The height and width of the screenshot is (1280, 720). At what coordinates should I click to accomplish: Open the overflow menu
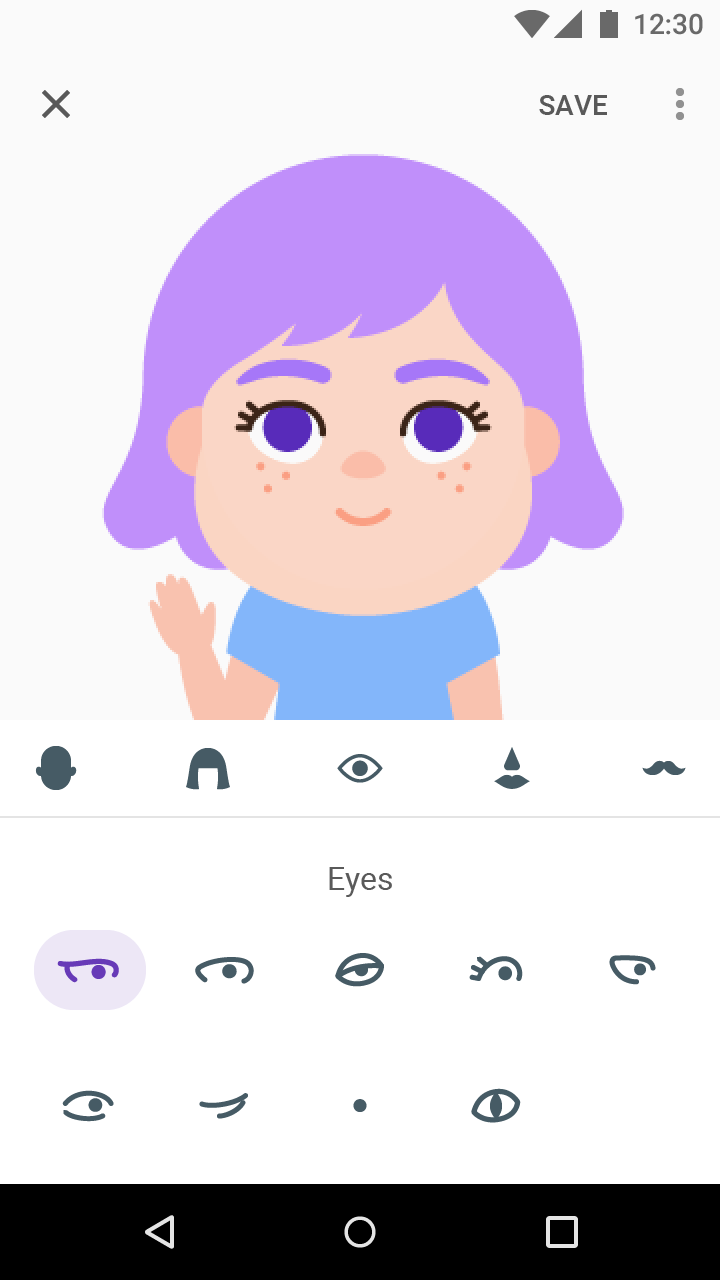click(x=680, y=104)
